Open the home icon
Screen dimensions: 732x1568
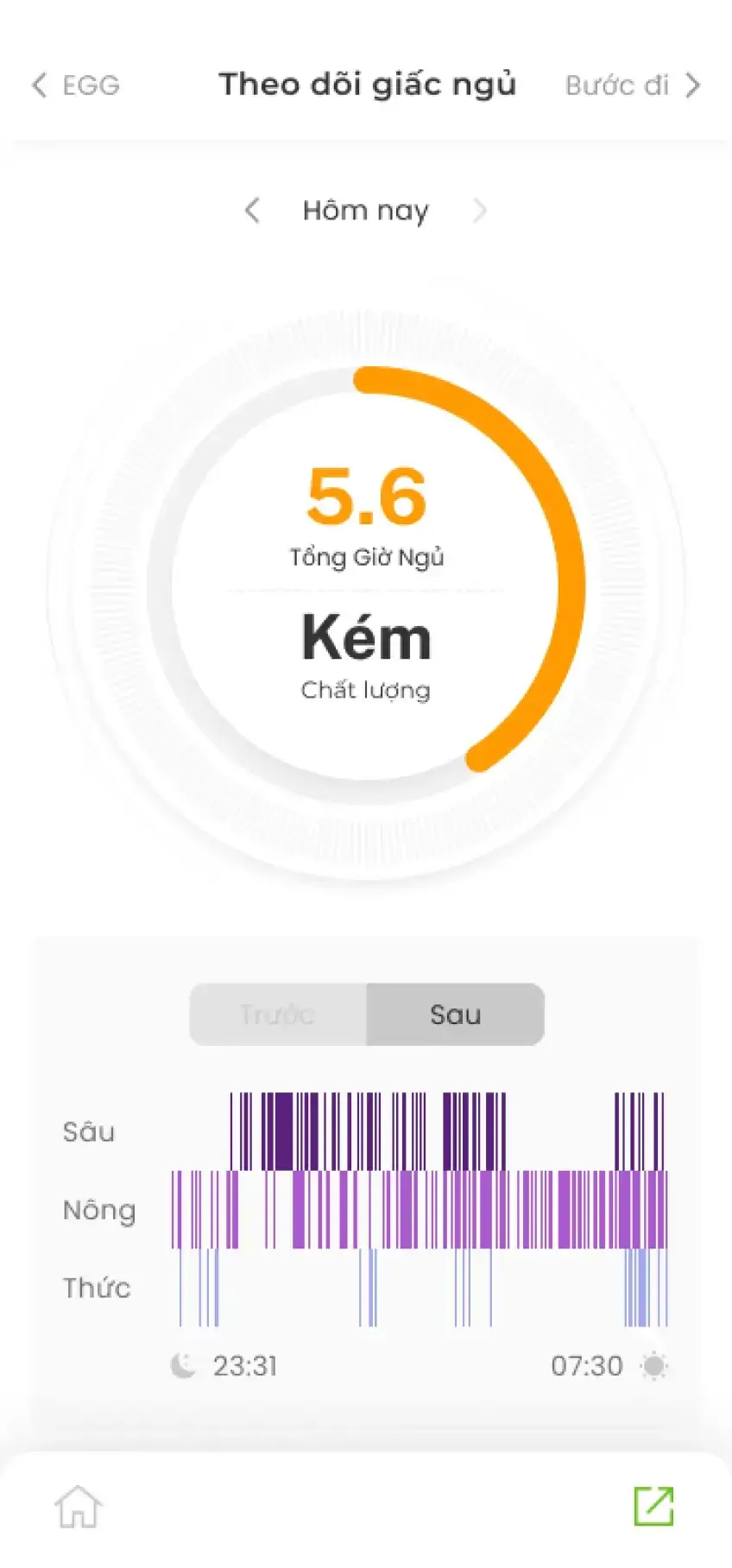79,1507
